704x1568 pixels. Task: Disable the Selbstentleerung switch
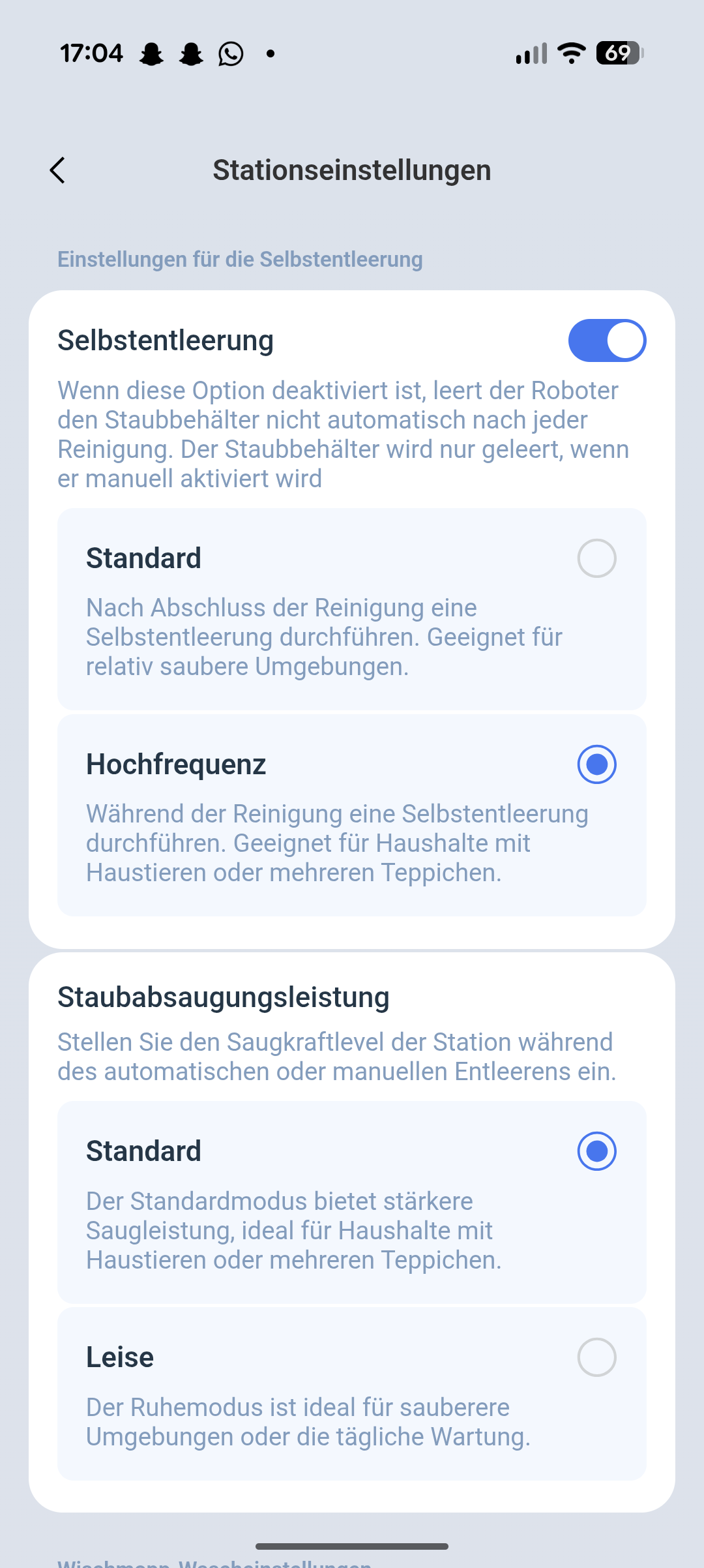[x=607, y=340]
